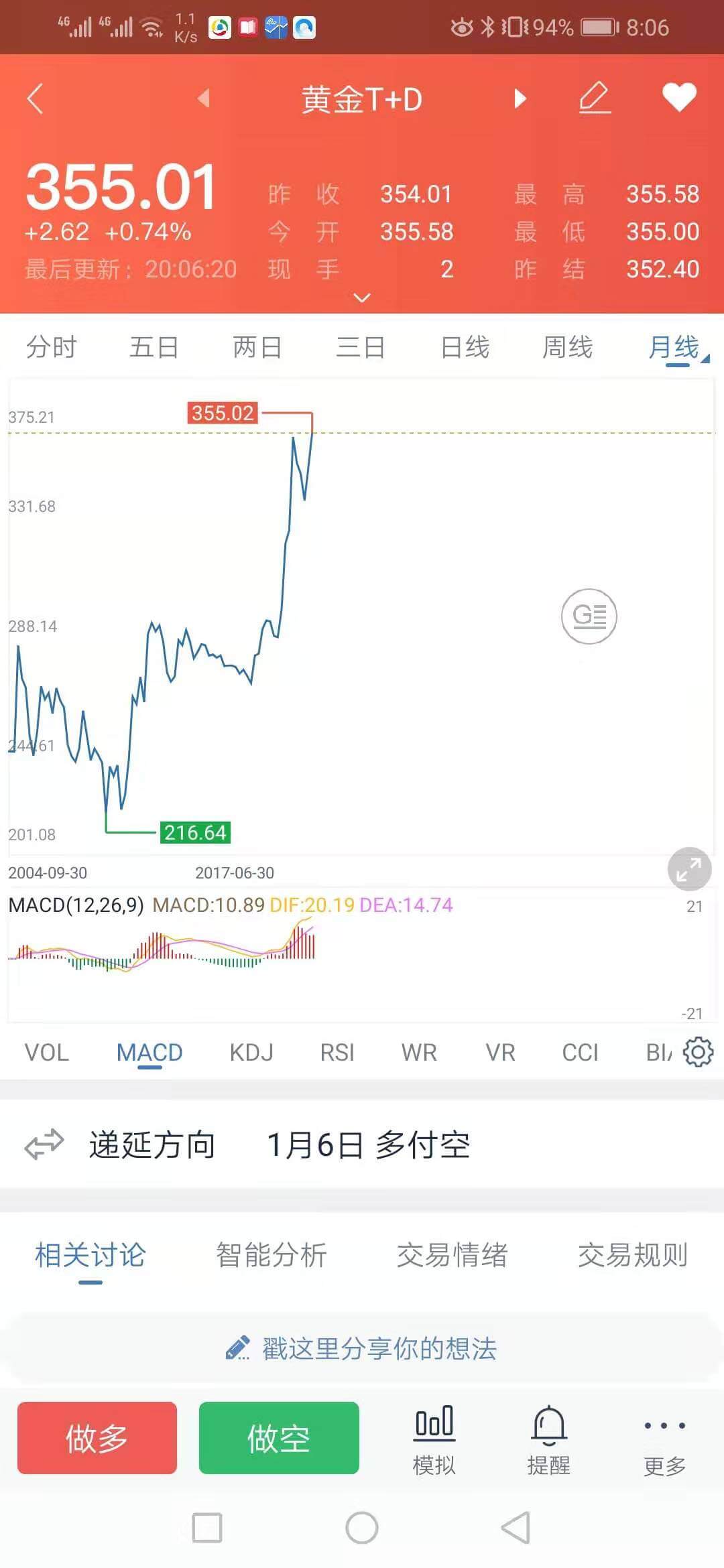Switch to the next instrument with the right triangle
The width and height of the screenshot is (724, 1568).
point(520,99)
